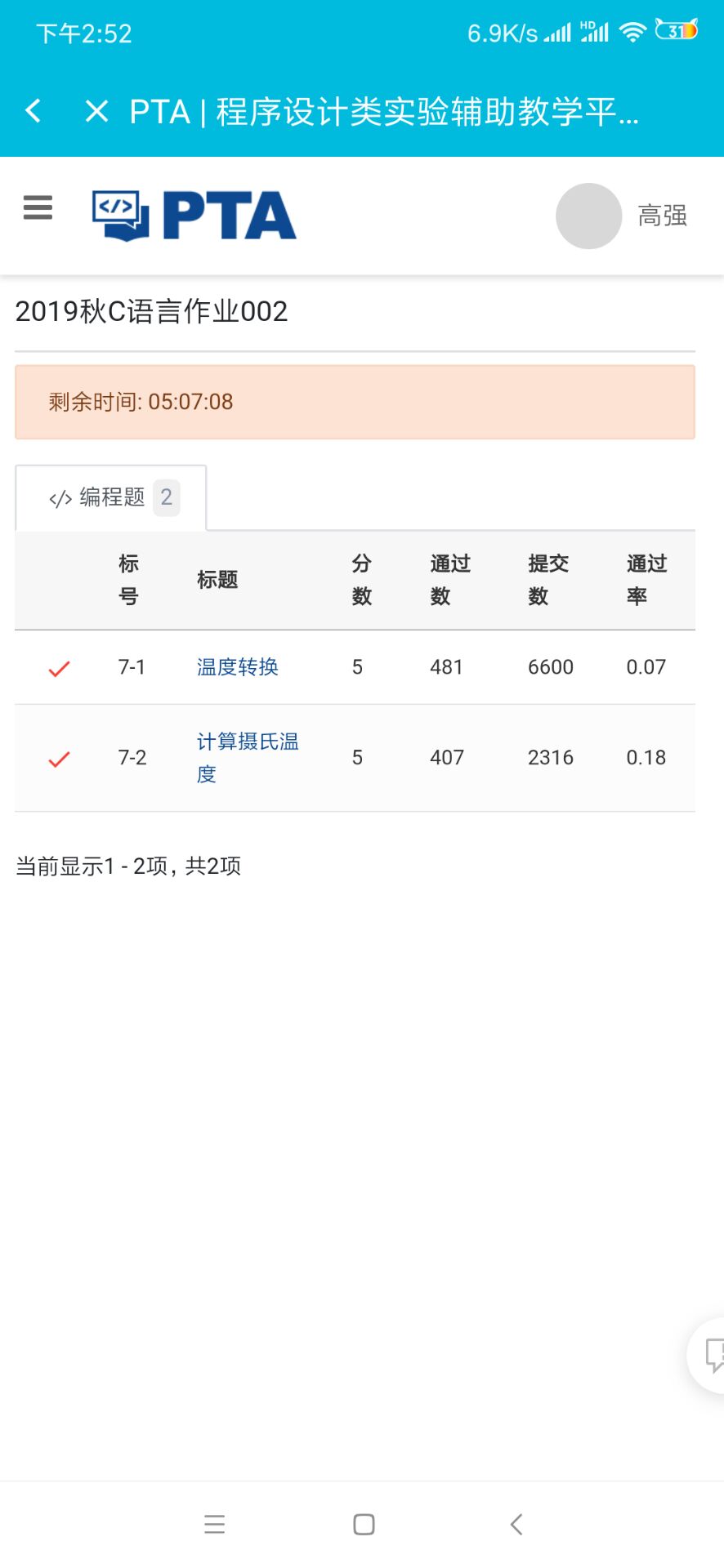Go back in the browser header
The height and width of the screenshot is (1568, 724).
coord(34,111)
